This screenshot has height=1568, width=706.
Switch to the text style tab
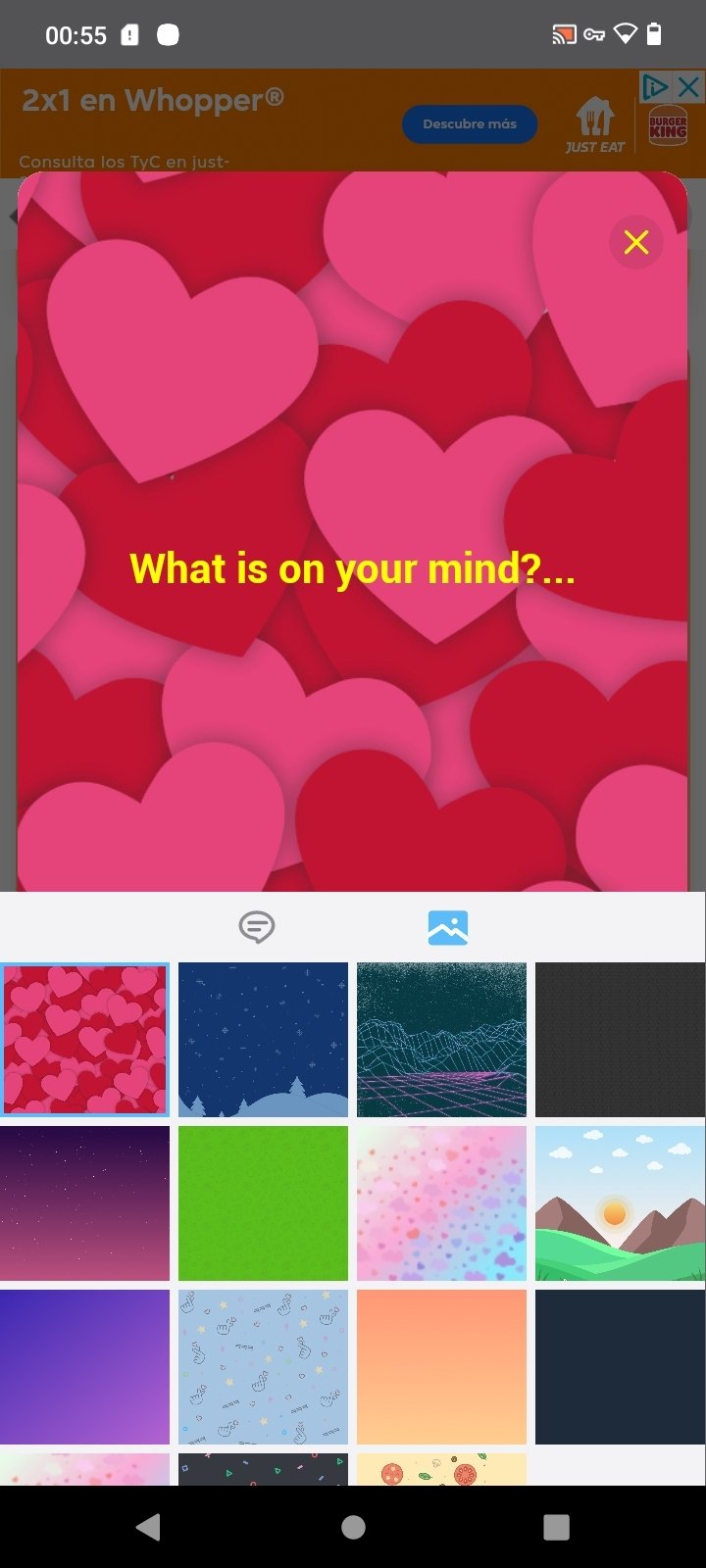[x=257, y=927]
